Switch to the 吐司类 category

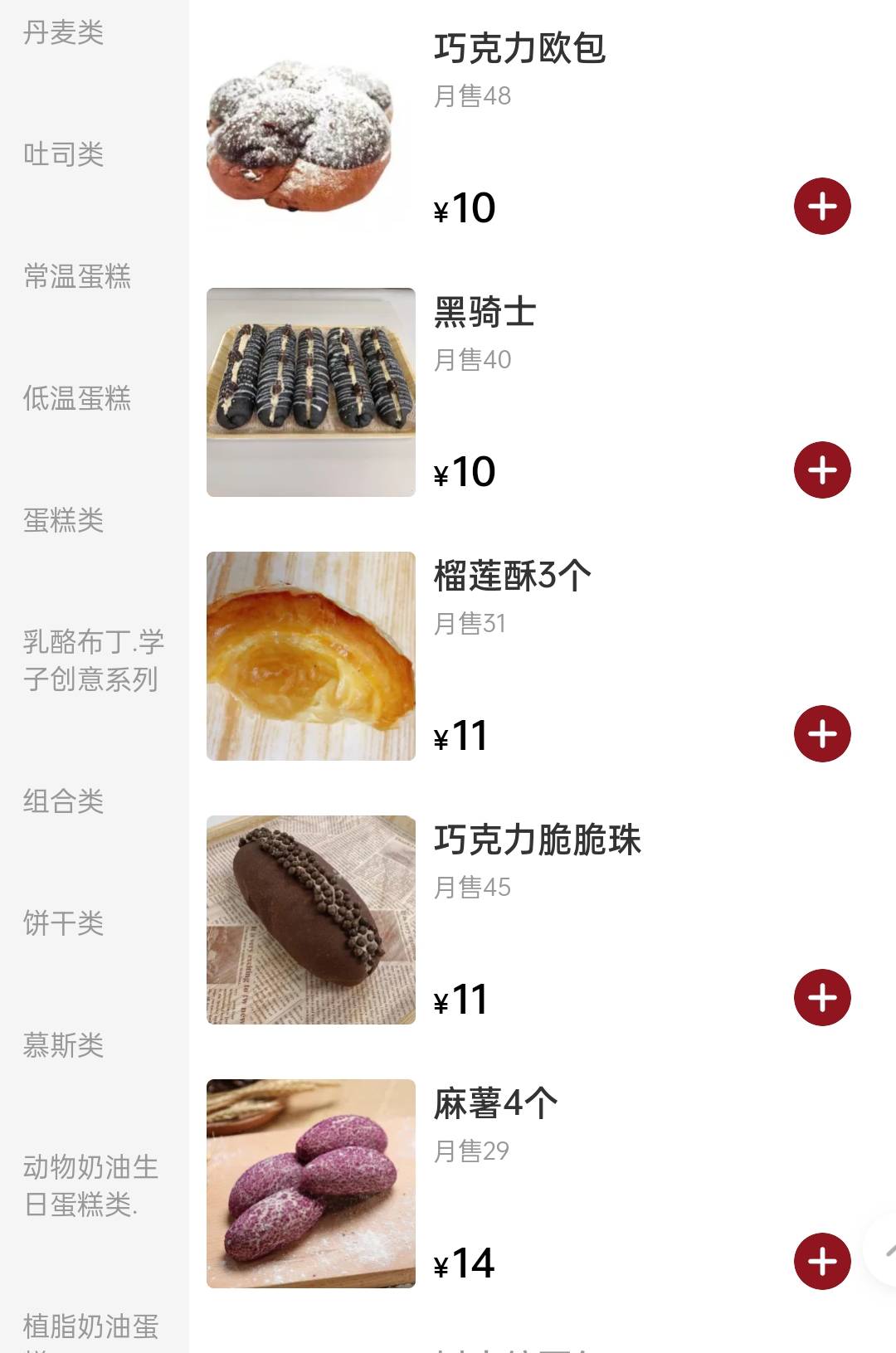[66, 154]
